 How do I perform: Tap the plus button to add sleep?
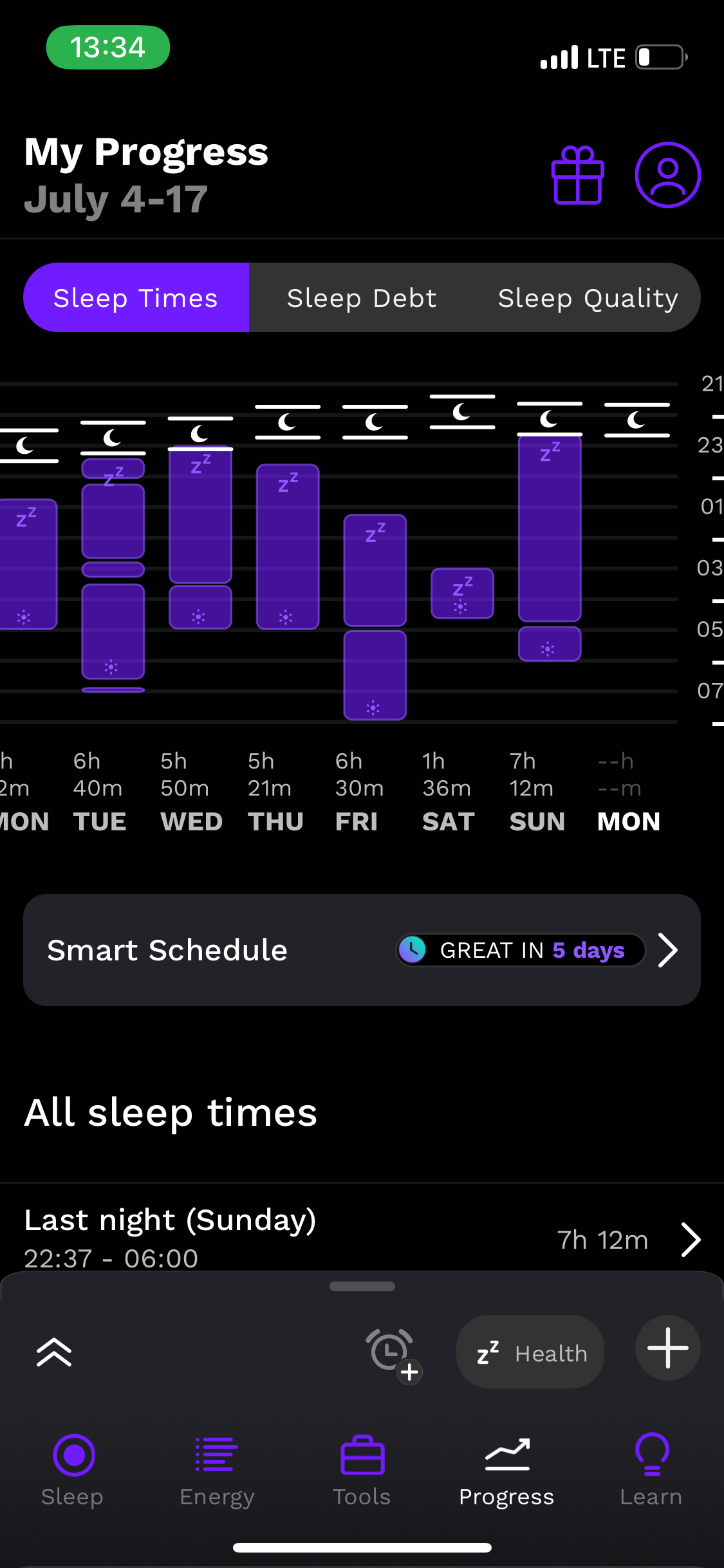667,1348
